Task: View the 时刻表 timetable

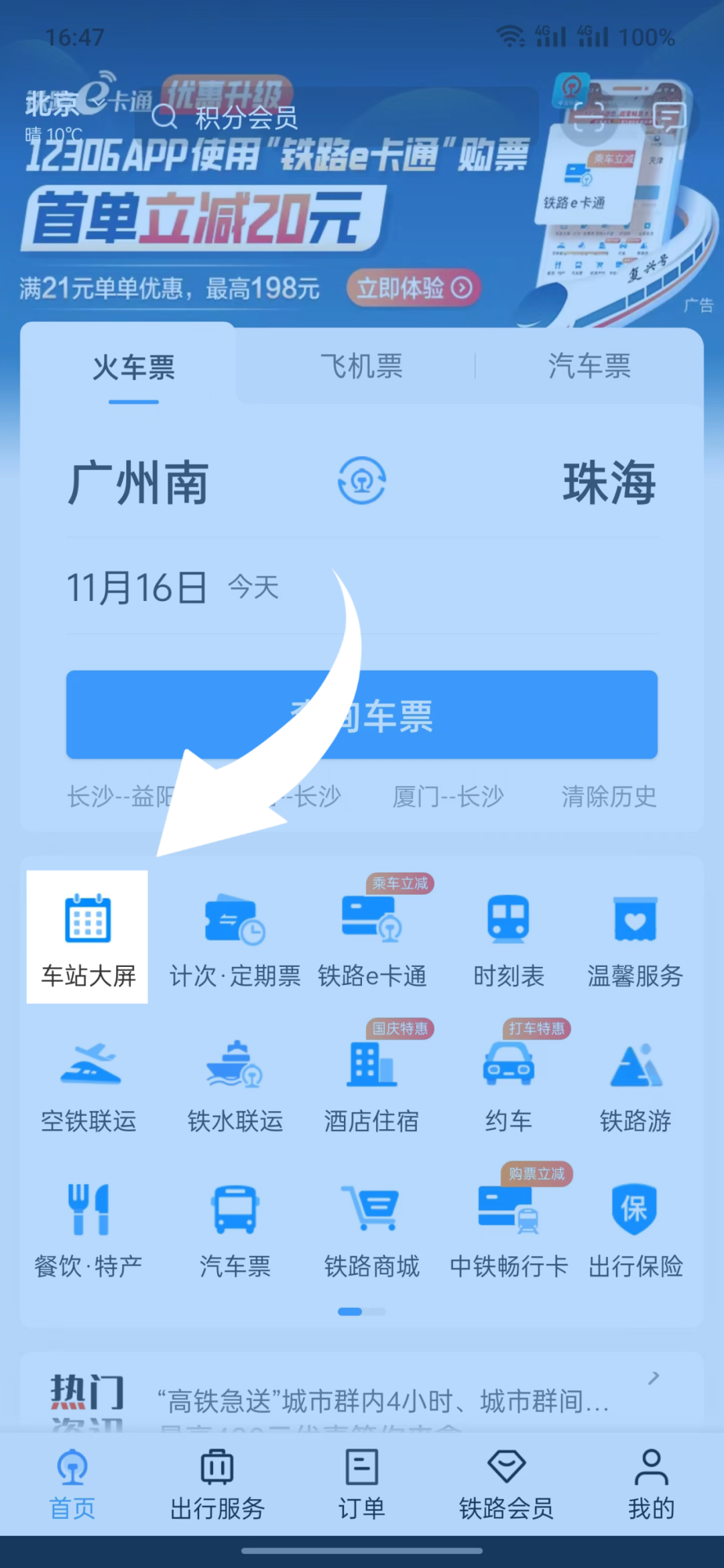Action: [x=508, y=939]
